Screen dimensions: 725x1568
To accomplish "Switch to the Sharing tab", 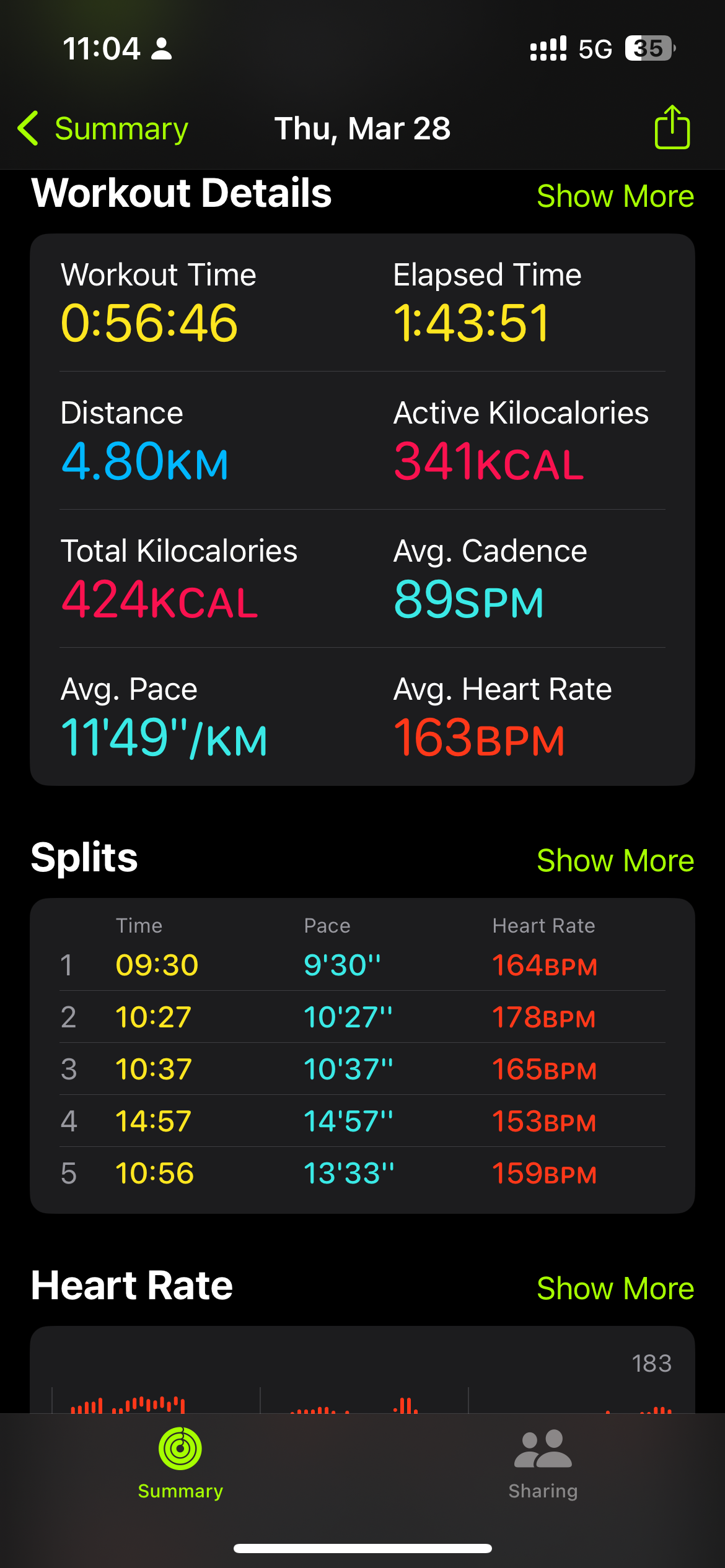I will [x=543, y=1464].
